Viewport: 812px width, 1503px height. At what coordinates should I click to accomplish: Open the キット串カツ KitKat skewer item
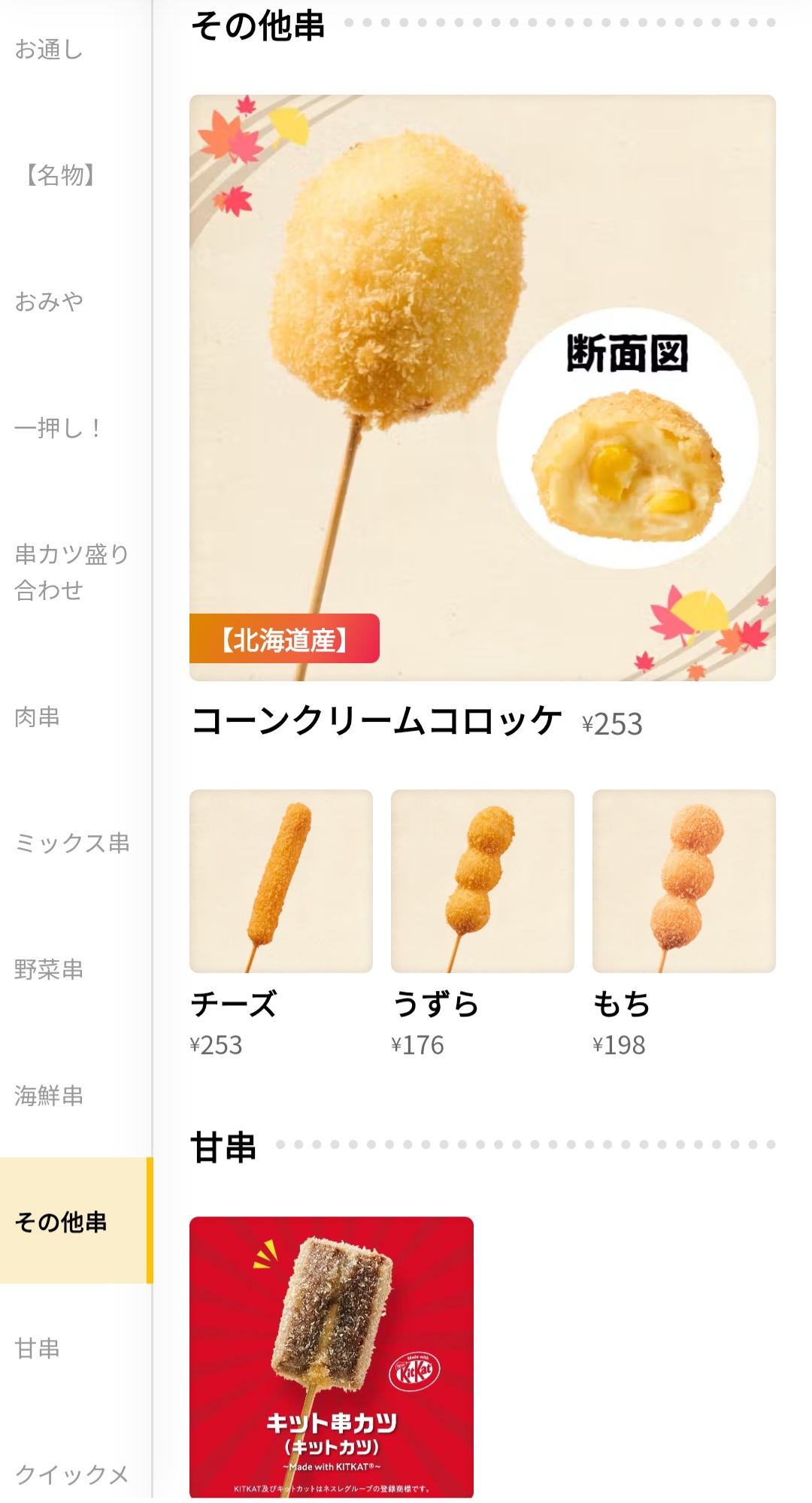(x=331, y=1353)
